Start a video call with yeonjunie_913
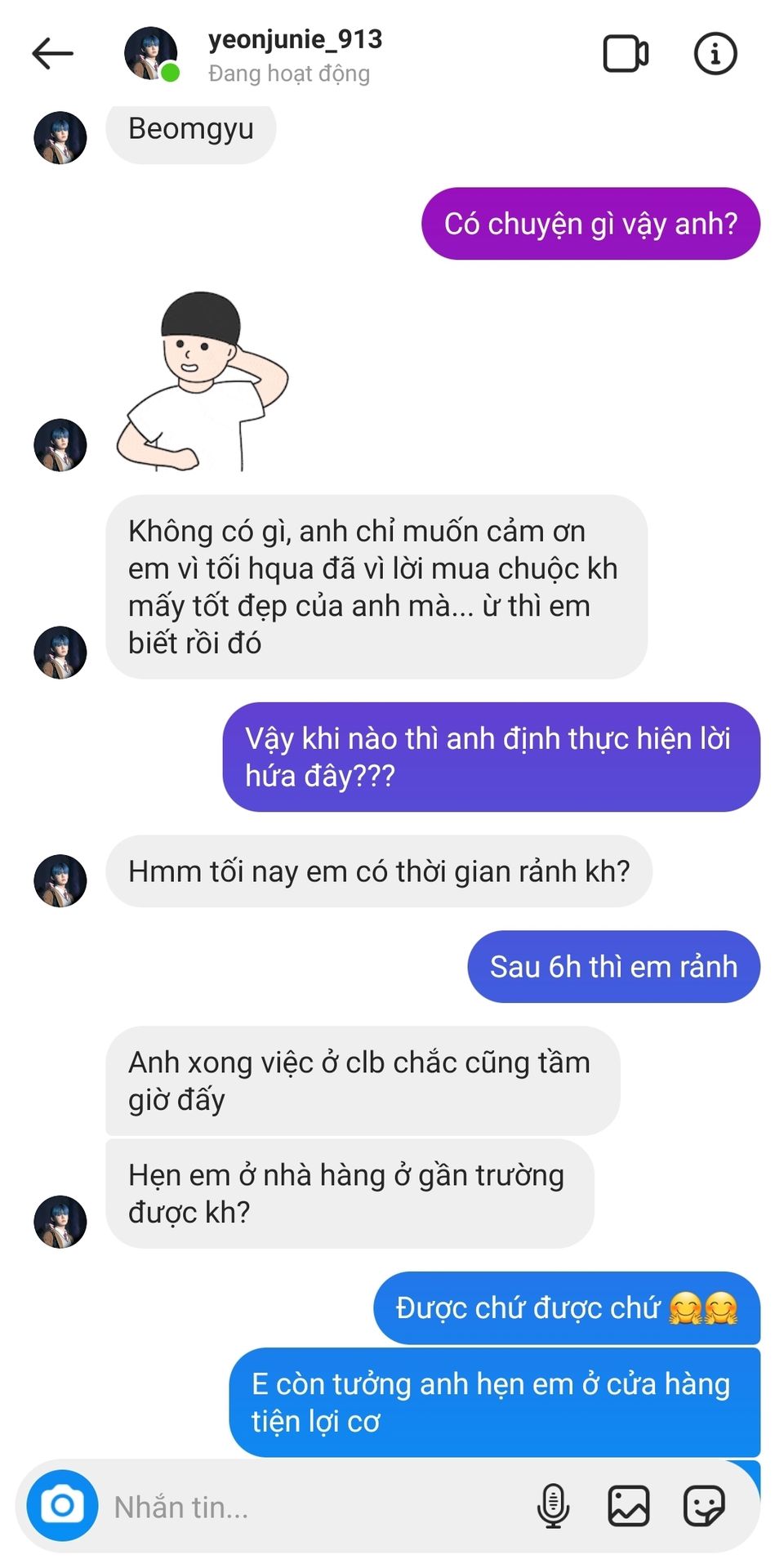The image size is (775, 1568). click(626, 54)
